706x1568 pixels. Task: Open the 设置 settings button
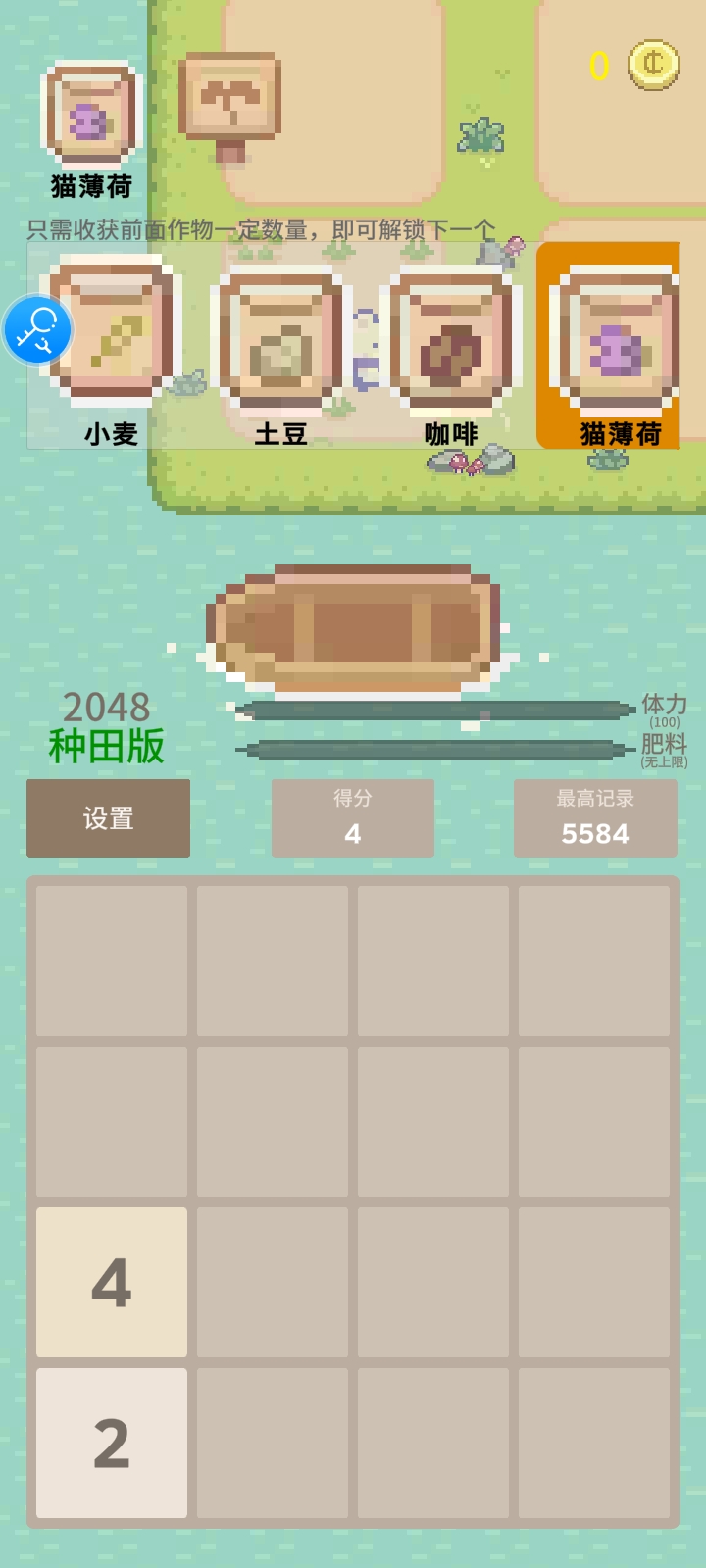pyautogui.click(x=108, y=817)
